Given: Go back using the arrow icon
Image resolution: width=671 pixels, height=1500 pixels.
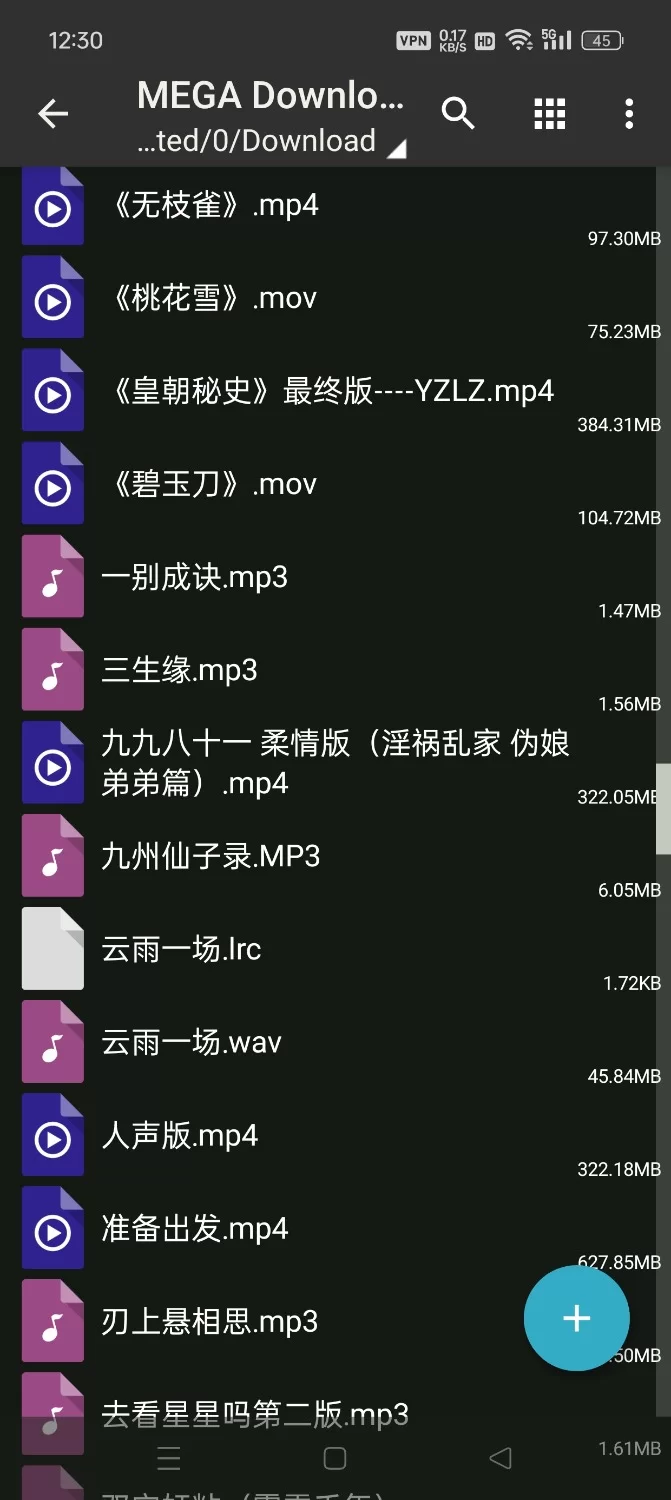Looking at the screenshot, I should 53,114.
